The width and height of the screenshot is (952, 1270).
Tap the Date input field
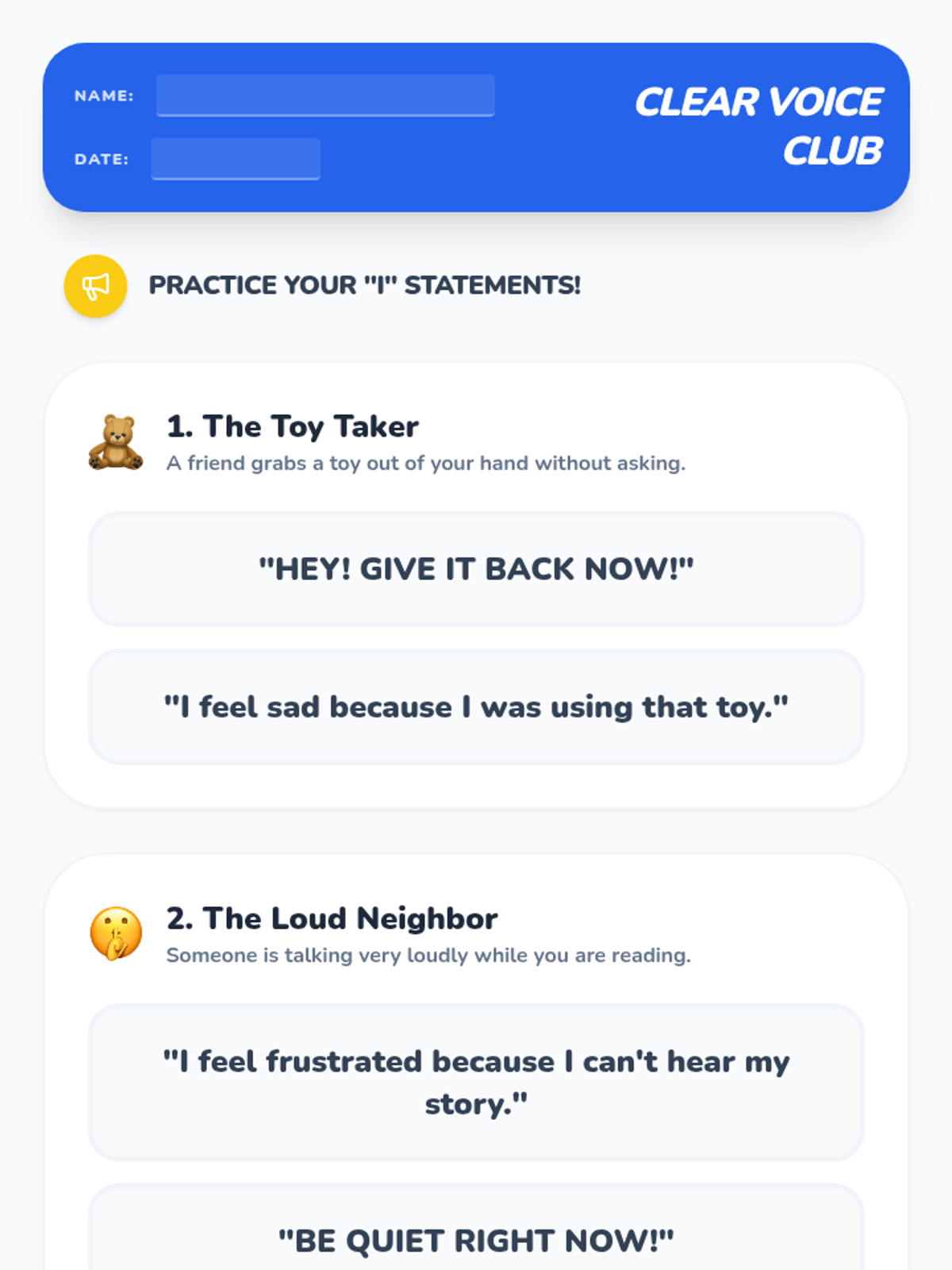[236, 159]
